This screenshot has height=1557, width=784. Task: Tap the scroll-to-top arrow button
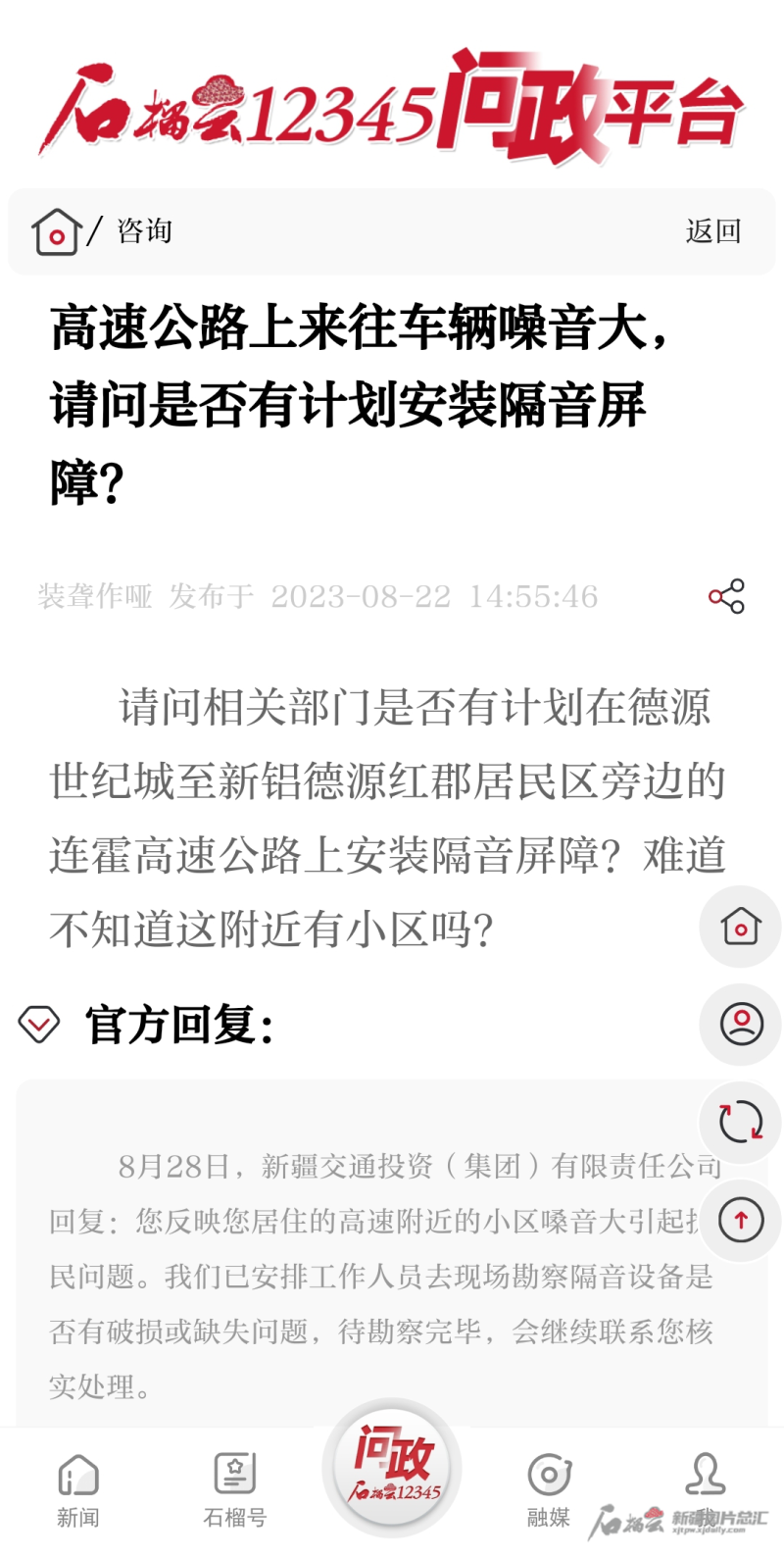[741, 1220]
